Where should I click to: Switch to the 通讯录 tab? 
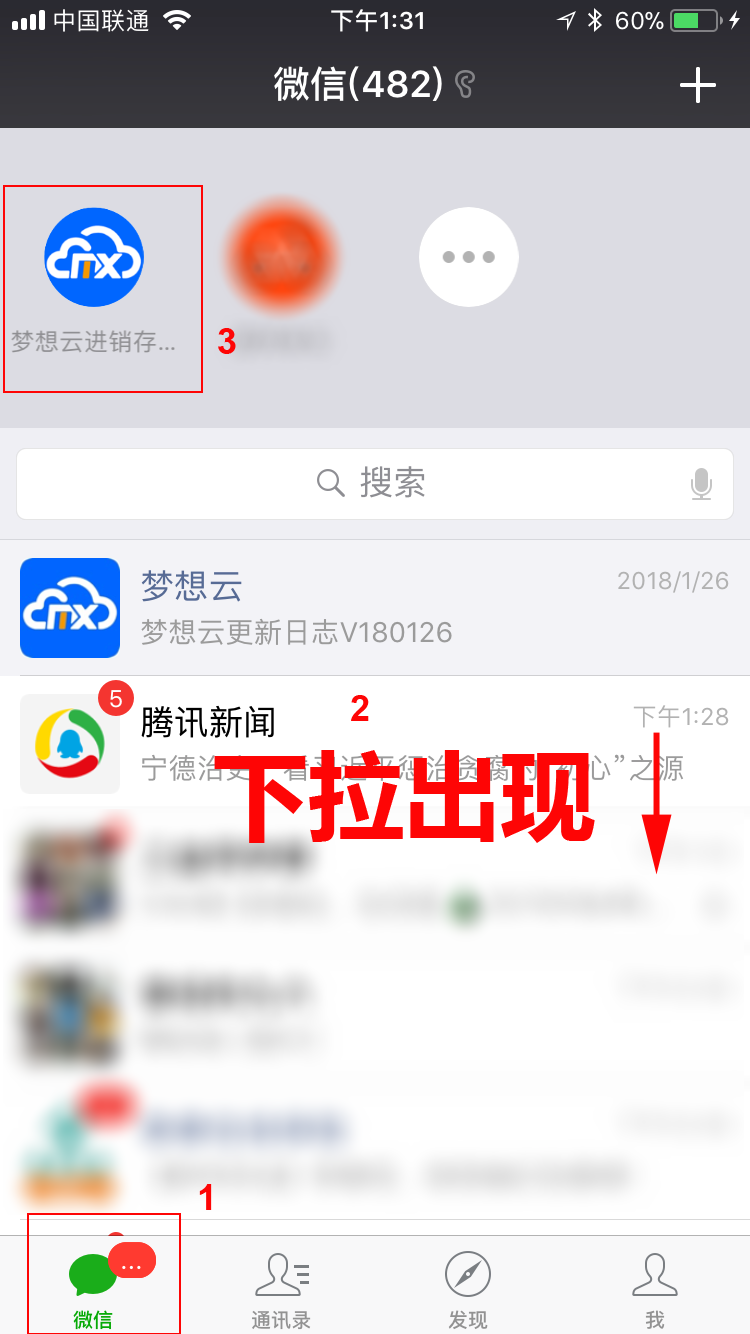point(281,1288)
